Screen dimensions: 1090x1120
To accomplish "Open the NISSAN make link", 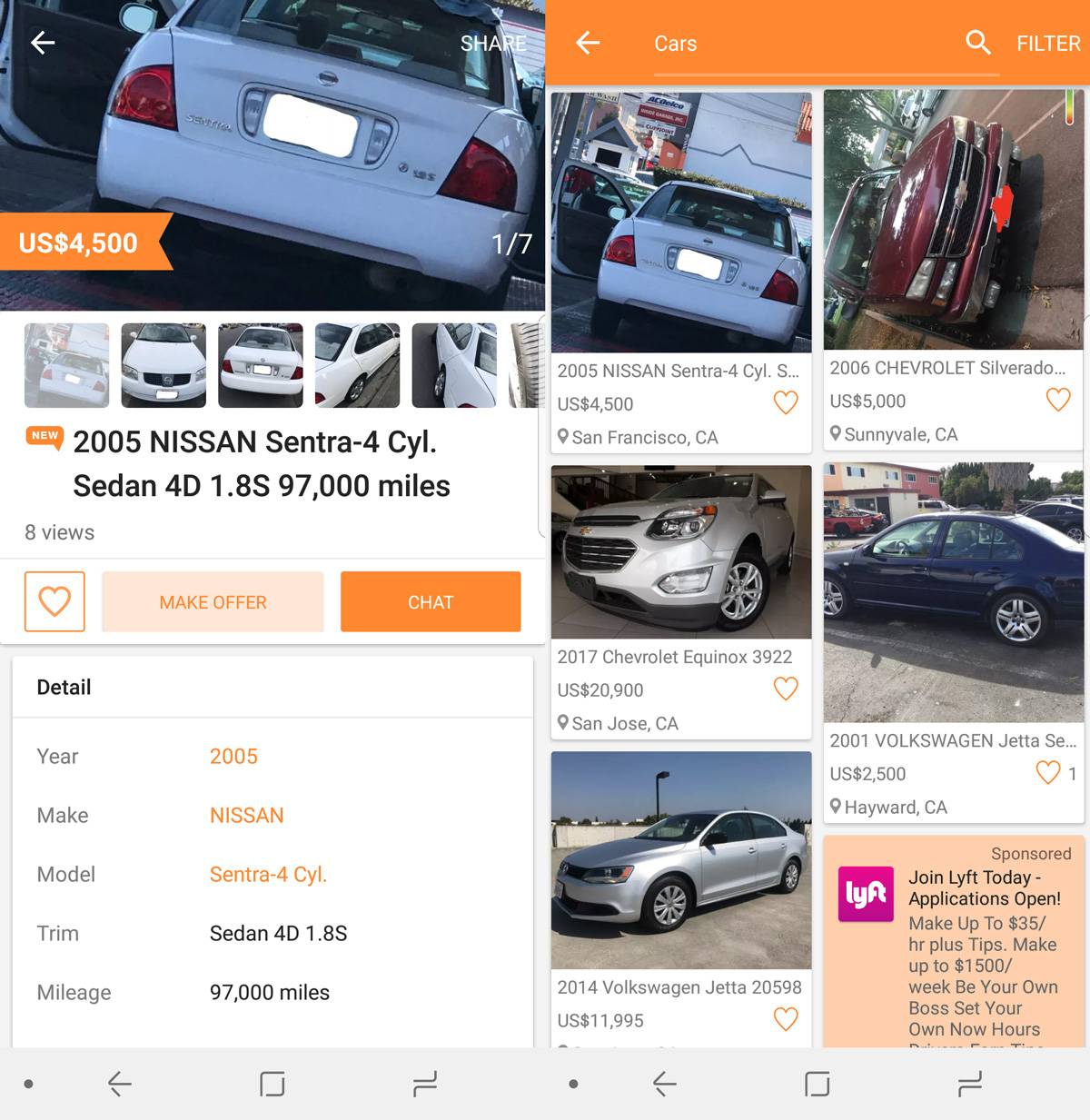I will pyautogui.click(x=246, y=815).
